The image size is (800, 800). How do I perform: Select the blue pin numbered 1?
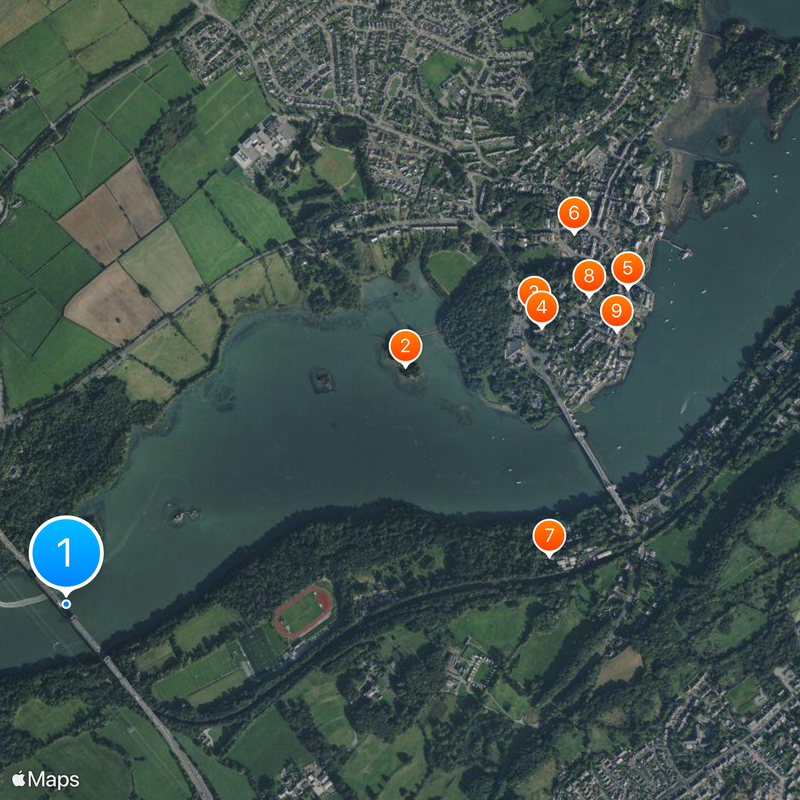click(66, 552)
